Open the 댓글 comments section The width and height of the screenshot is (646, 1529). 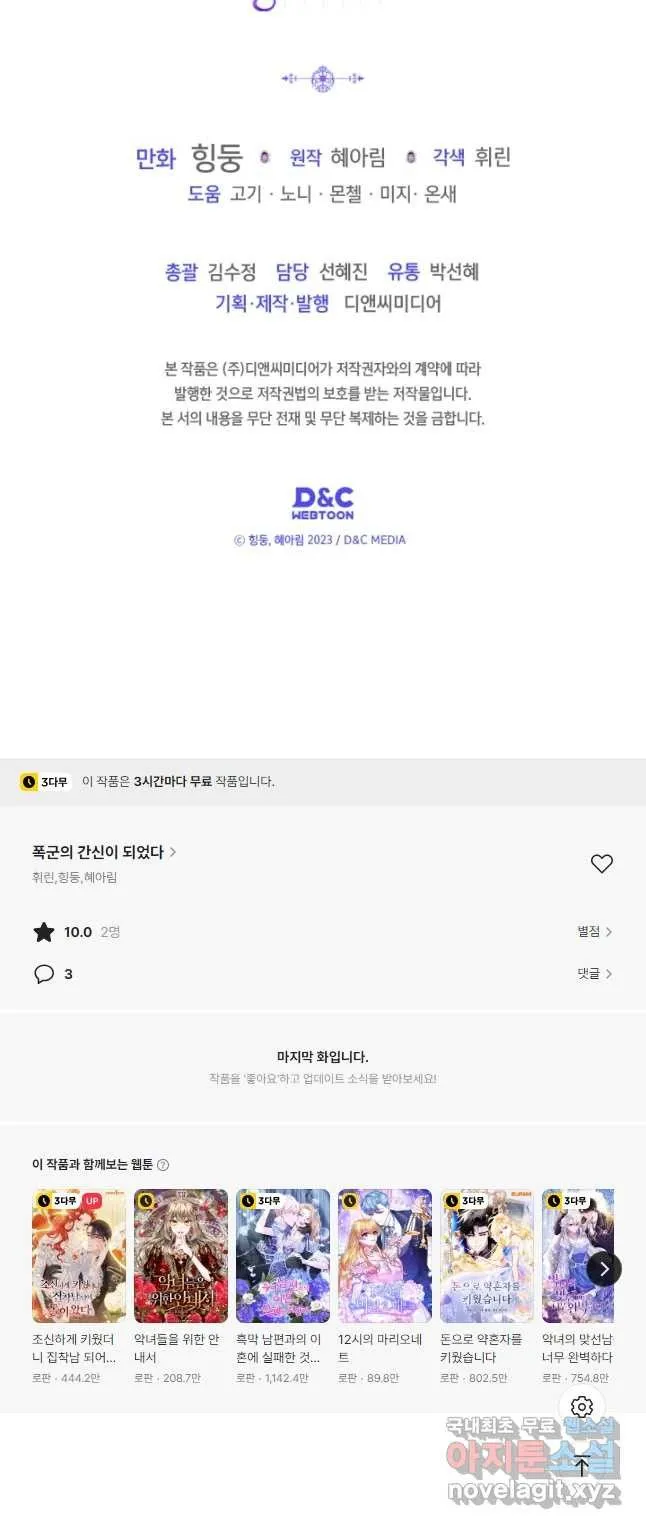[x=594, y=974]
